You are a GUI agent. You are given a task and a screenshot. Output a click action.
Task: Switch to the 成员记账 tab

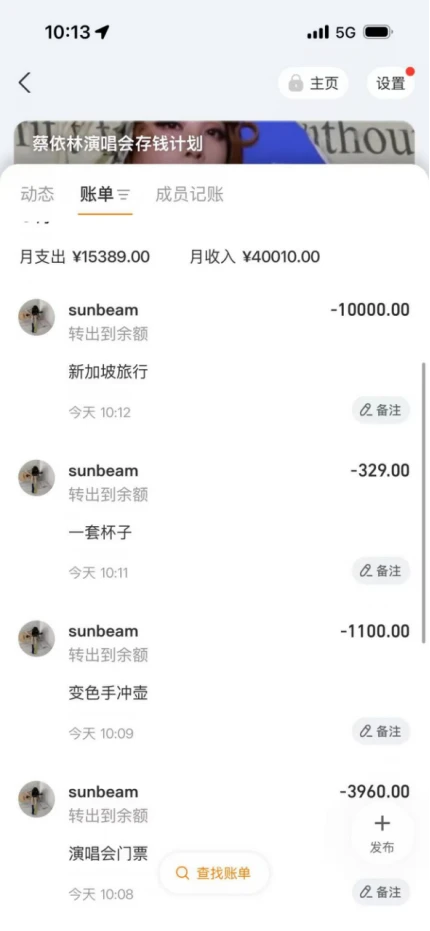point(189,194)
